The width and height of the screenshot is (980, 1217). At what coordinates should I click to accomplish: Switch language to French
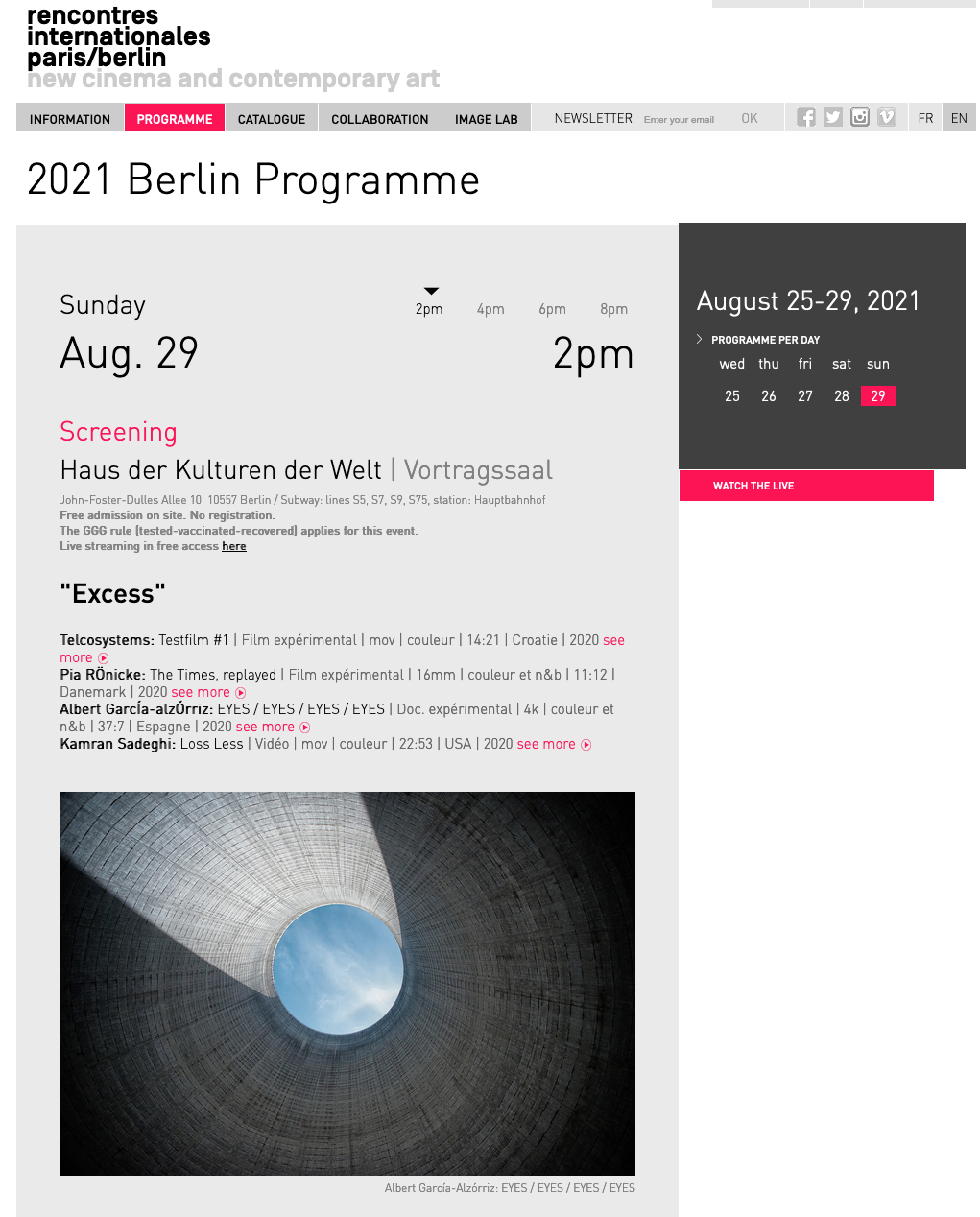pyautogui.click(x=925, y=118)
